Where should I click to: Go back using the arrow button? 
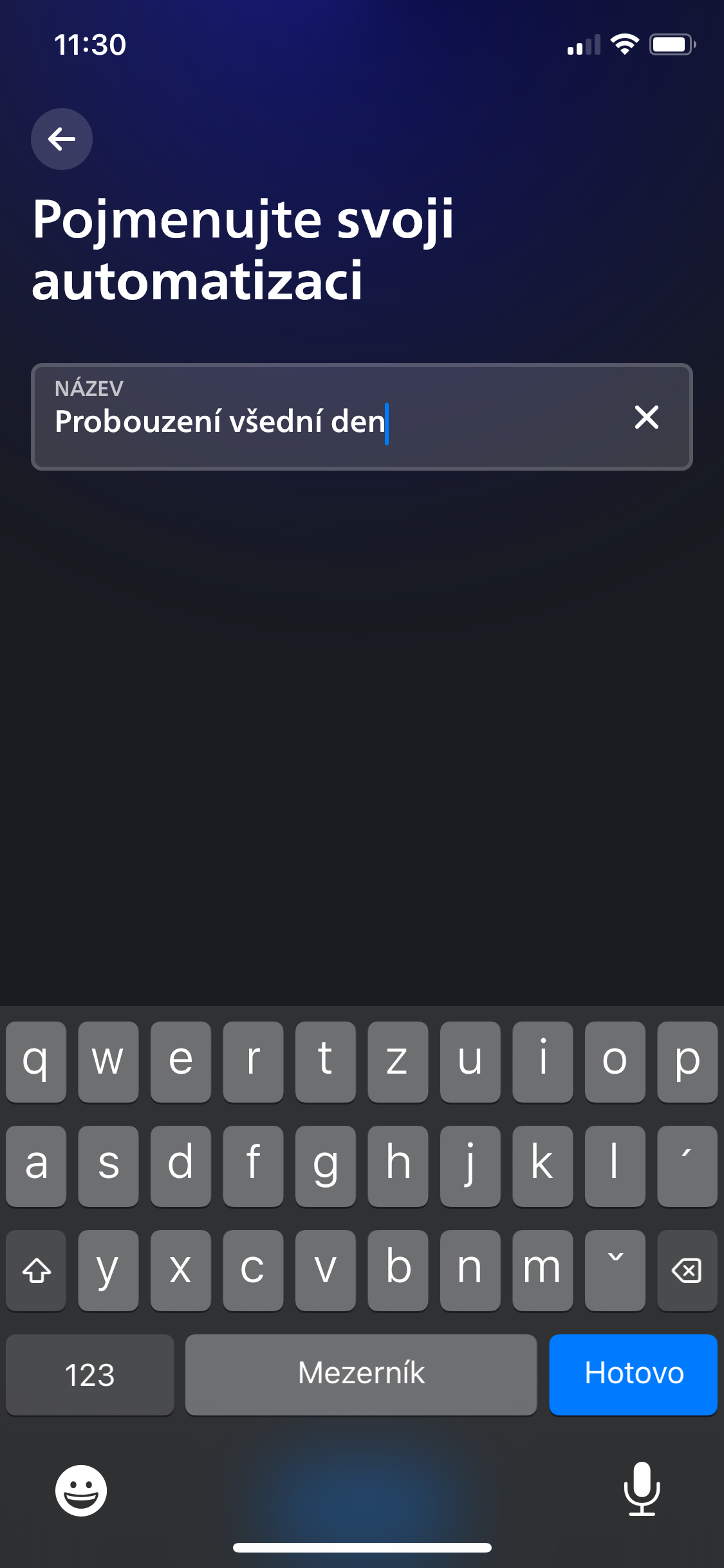tap(62, 139)
